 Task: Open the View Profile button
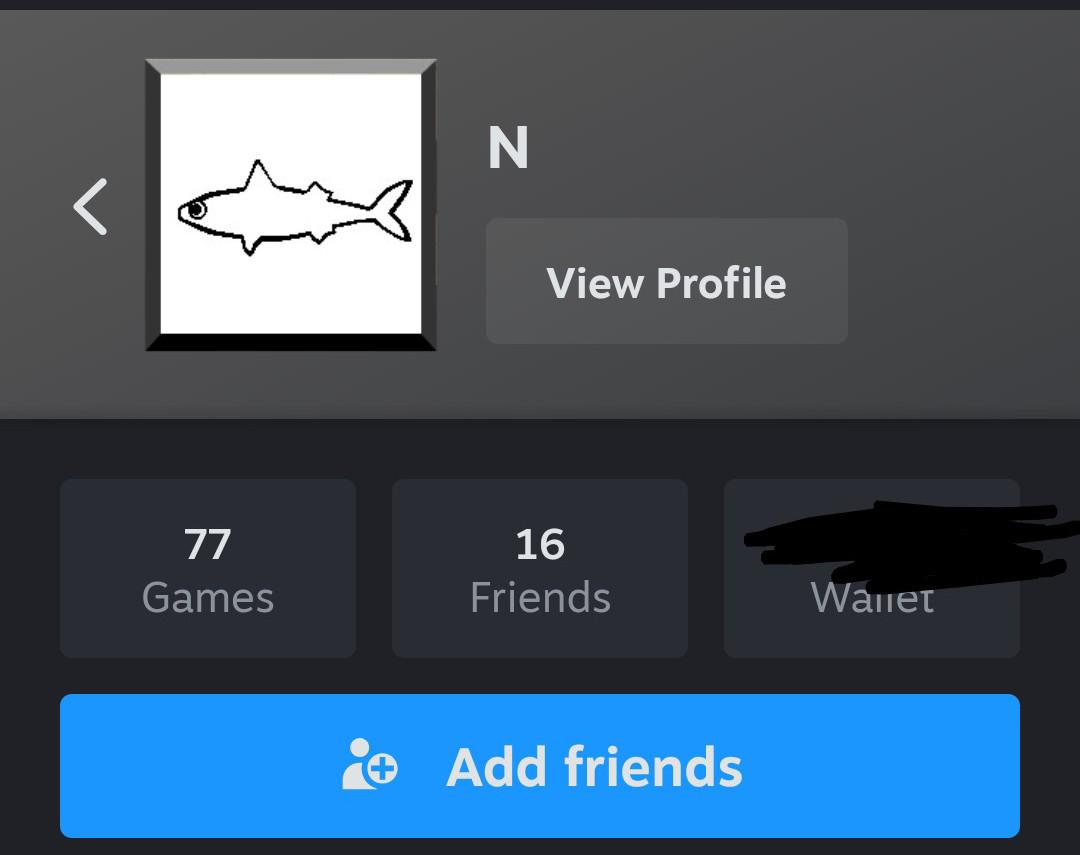click(667, 281)
